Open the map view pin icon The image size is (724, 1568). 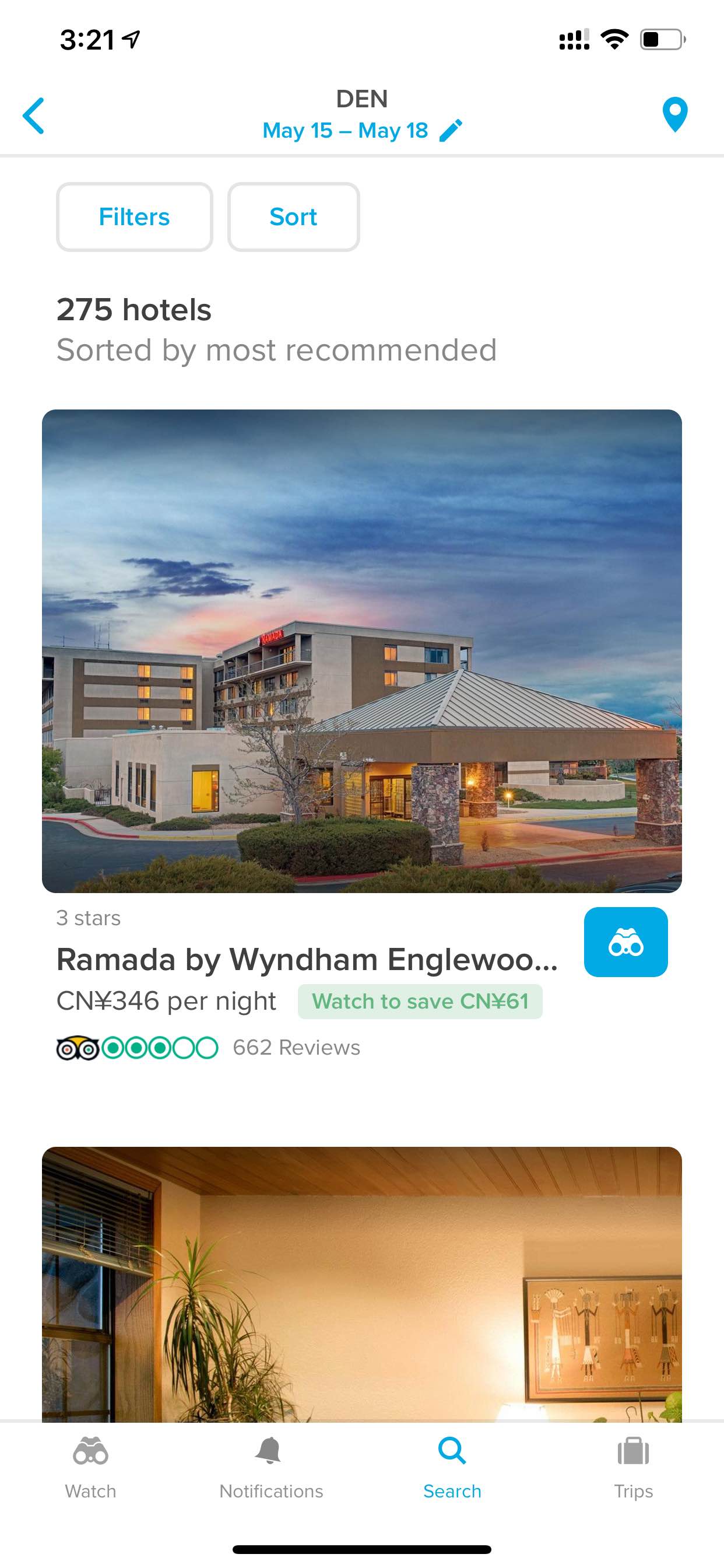674,114
